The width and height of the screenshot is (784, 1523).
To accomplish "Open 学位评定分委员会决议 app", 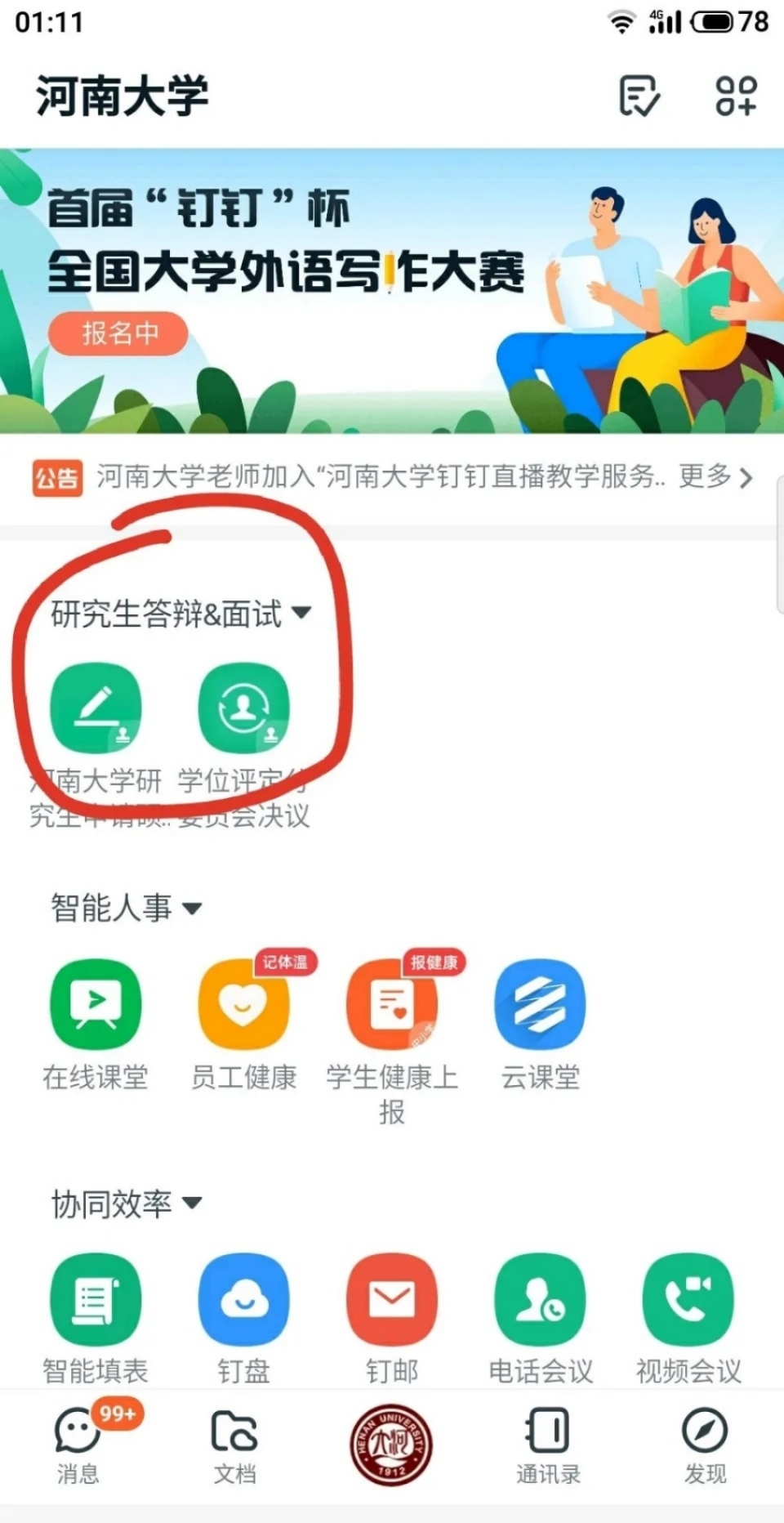I will click(x=243, y=708).
